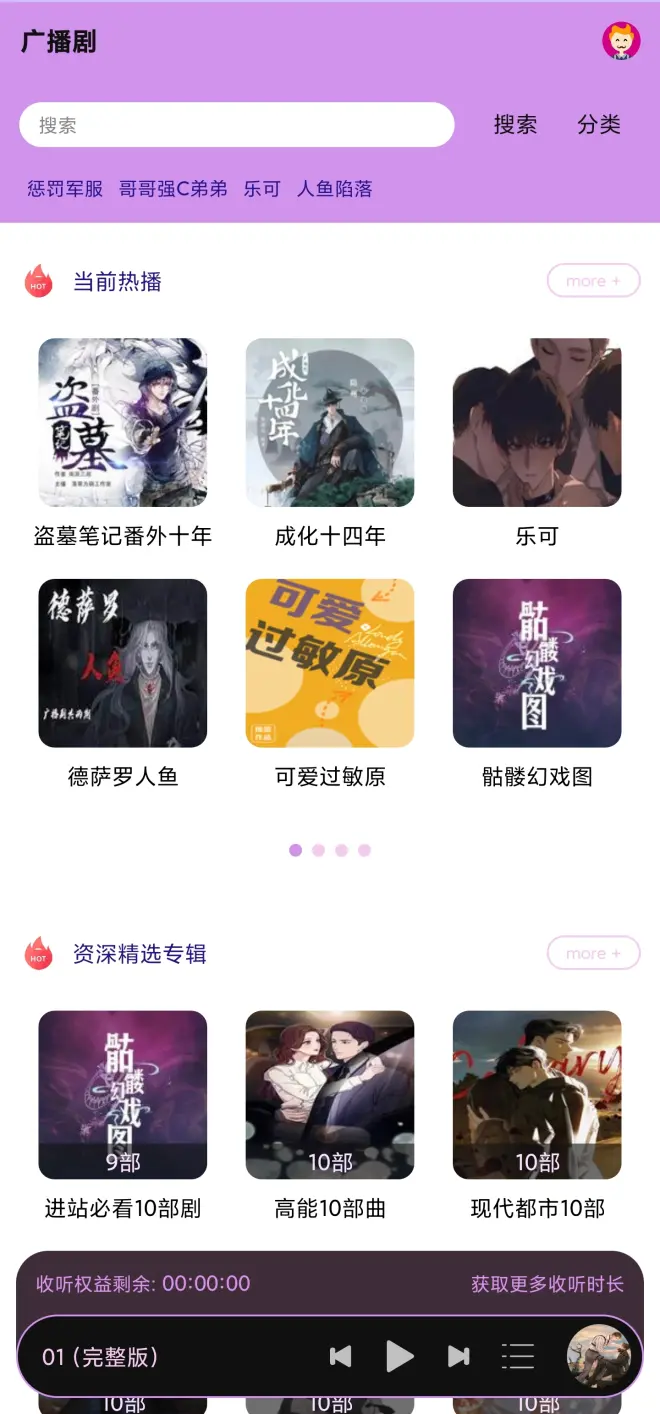Tap the 搜索 button beside the field

tap(515, 125)
